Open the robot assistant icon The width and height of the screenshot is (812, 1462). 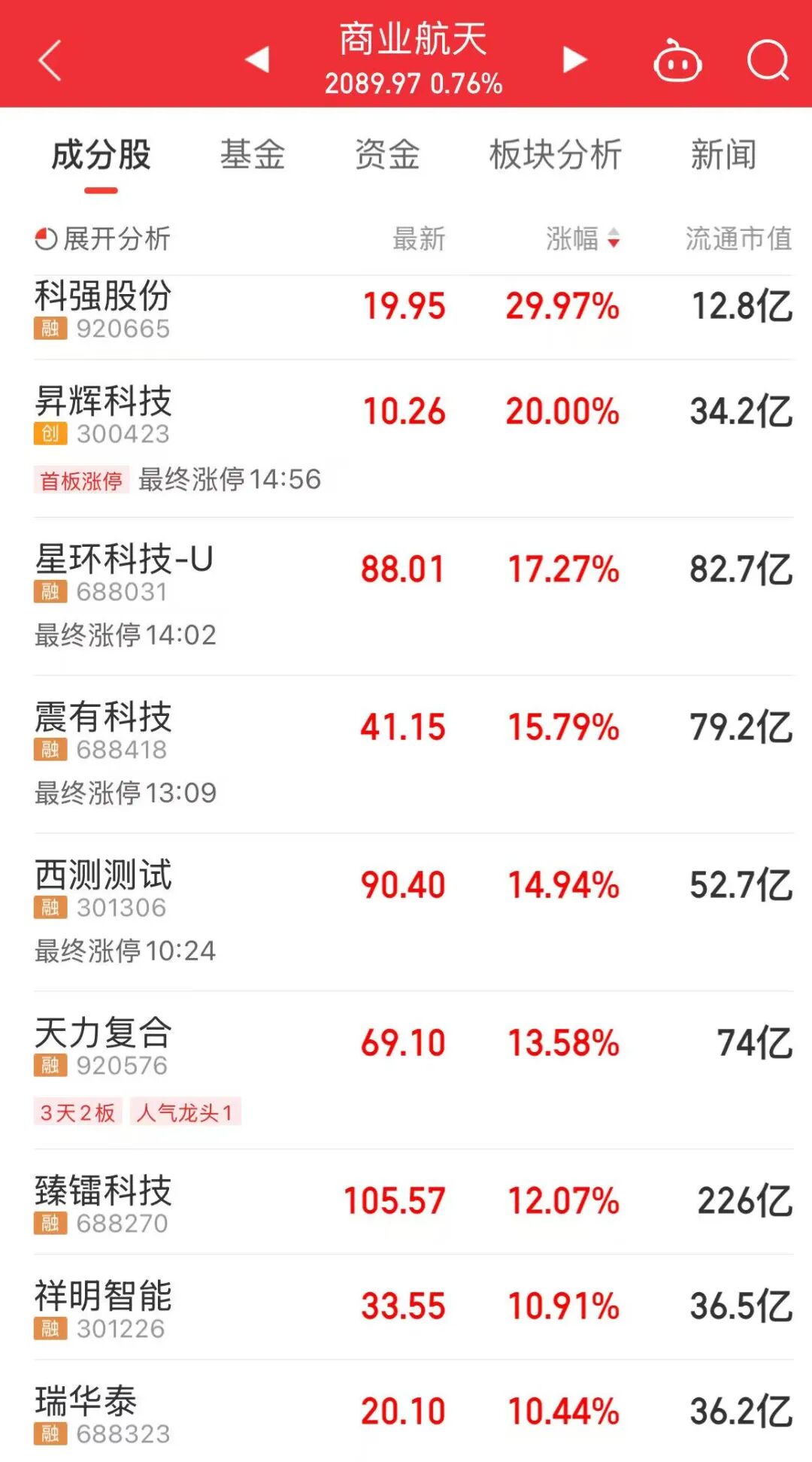[x=677, y=62]
